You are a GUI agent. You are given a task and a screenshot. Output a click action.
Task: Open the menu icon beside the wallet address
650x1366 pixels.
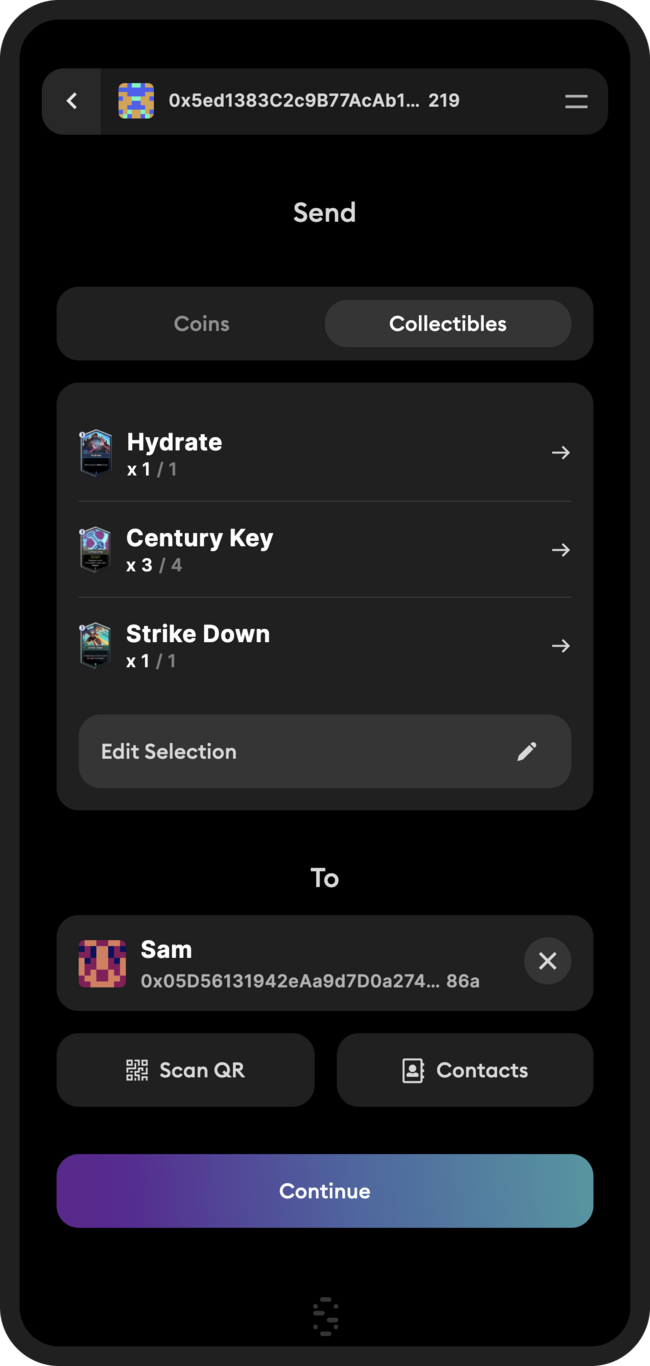point(576,101)
